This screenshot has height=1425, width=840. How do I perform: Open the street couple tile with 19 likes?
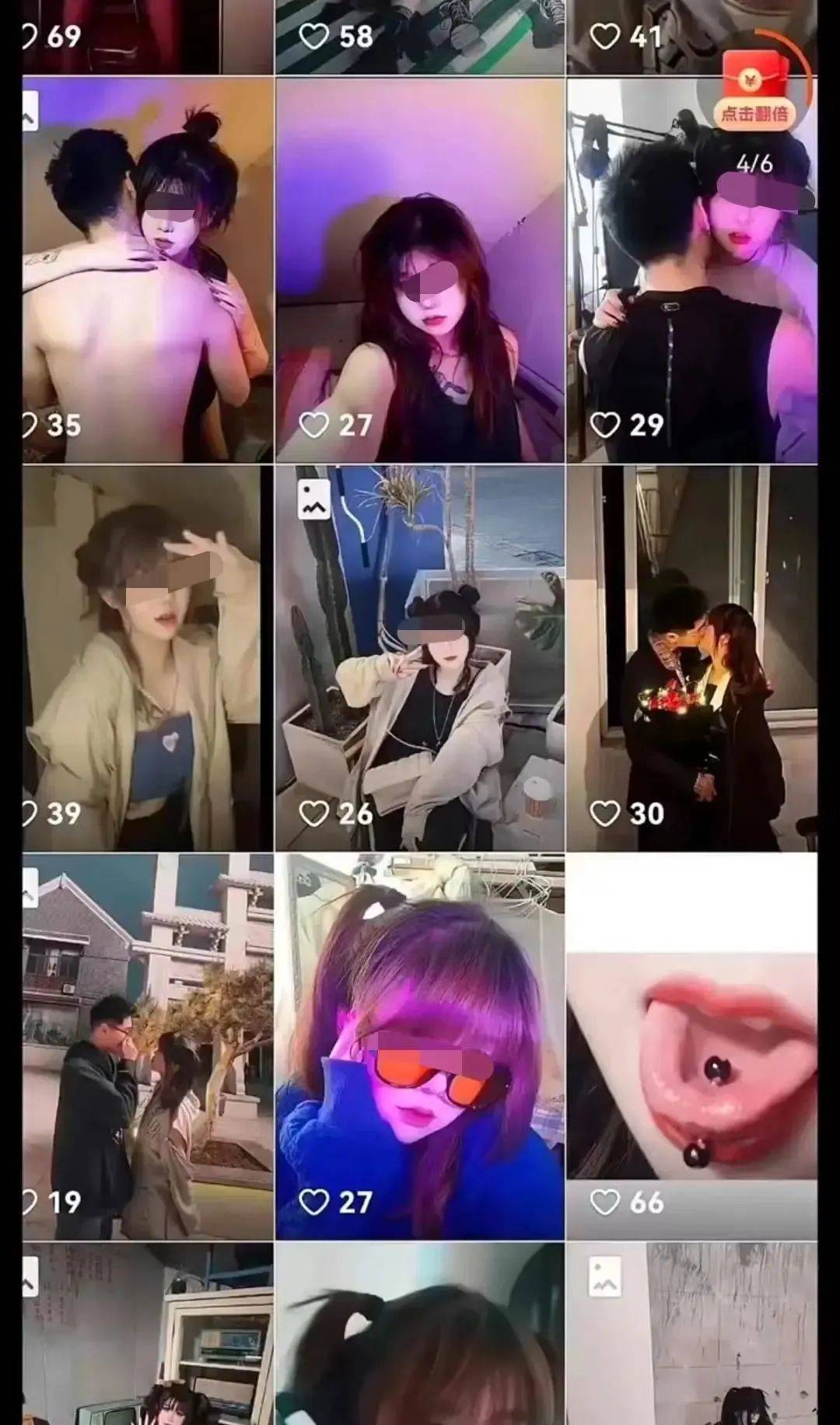point(148,1046)
